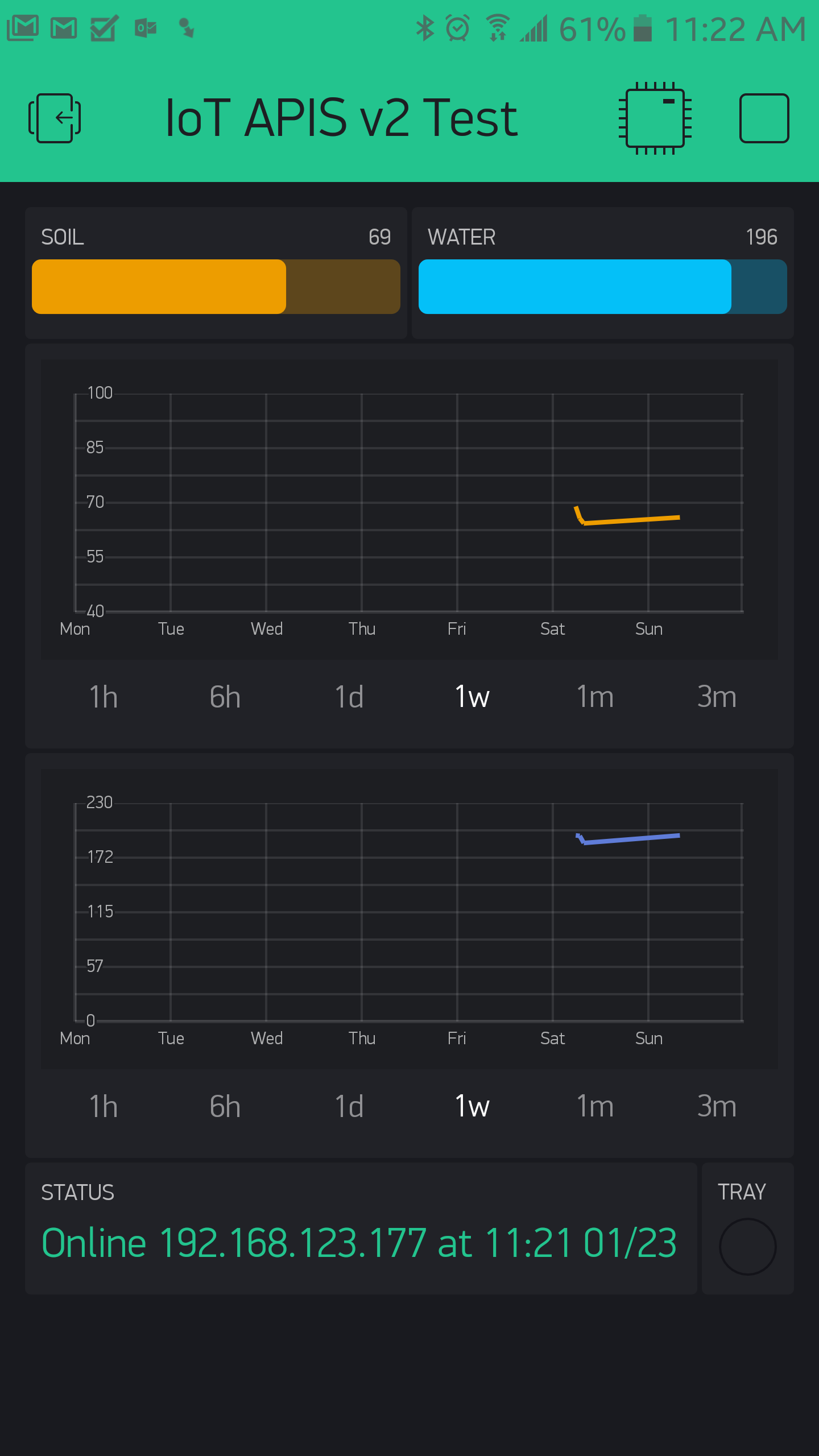819x1456 pixels.
Task: Switch soil chart to 1d view
Action: point(348,696)
